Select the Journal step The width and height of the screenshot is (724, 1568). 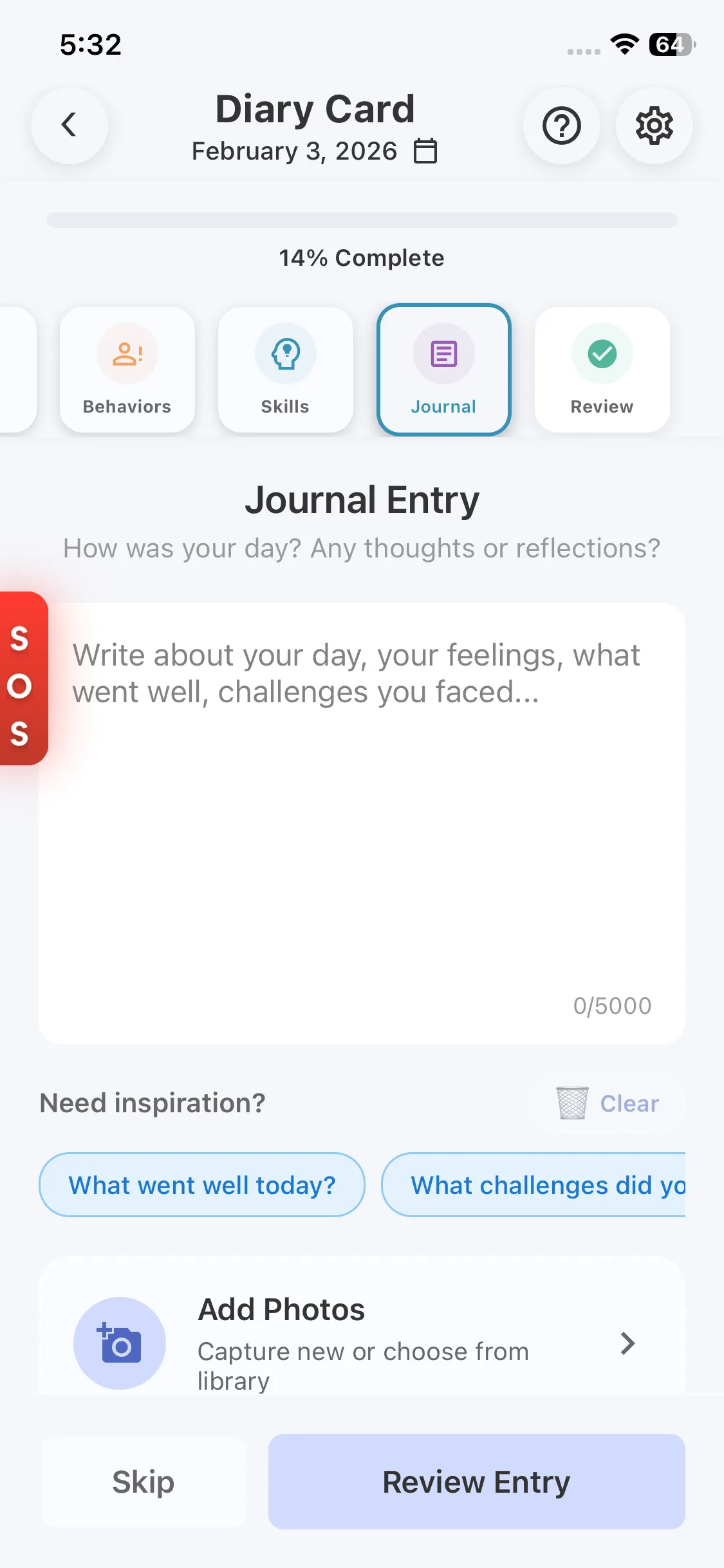point(443,369)
